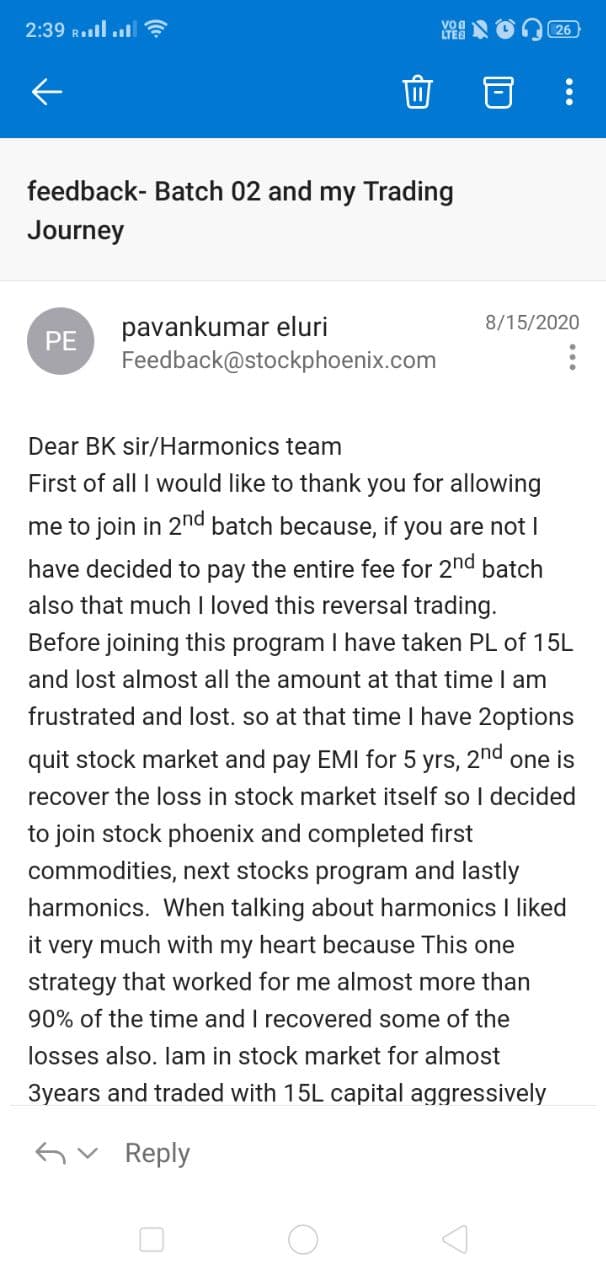Reply to this email
This screenshot has width=606, height=1280.
tap(157, 1153)
